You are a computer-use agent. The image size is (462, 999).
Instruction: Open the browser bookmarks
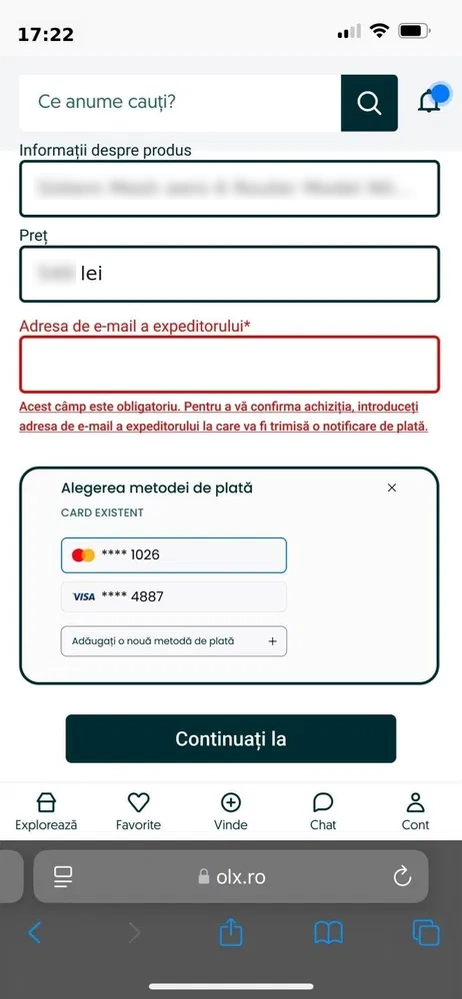(329, 933)
